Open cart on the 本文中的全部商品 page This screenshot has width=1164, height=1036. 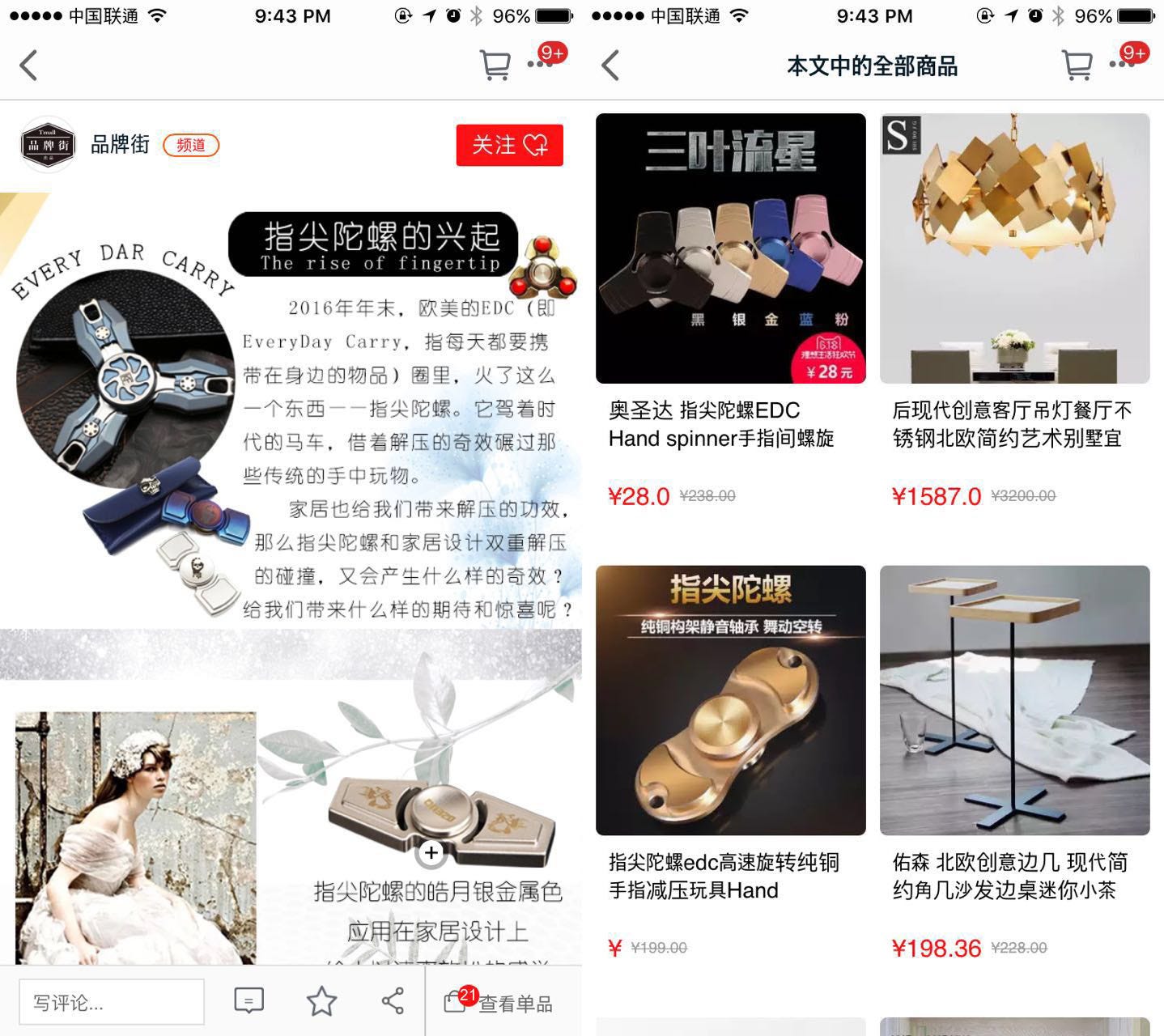pos(1077,66)
